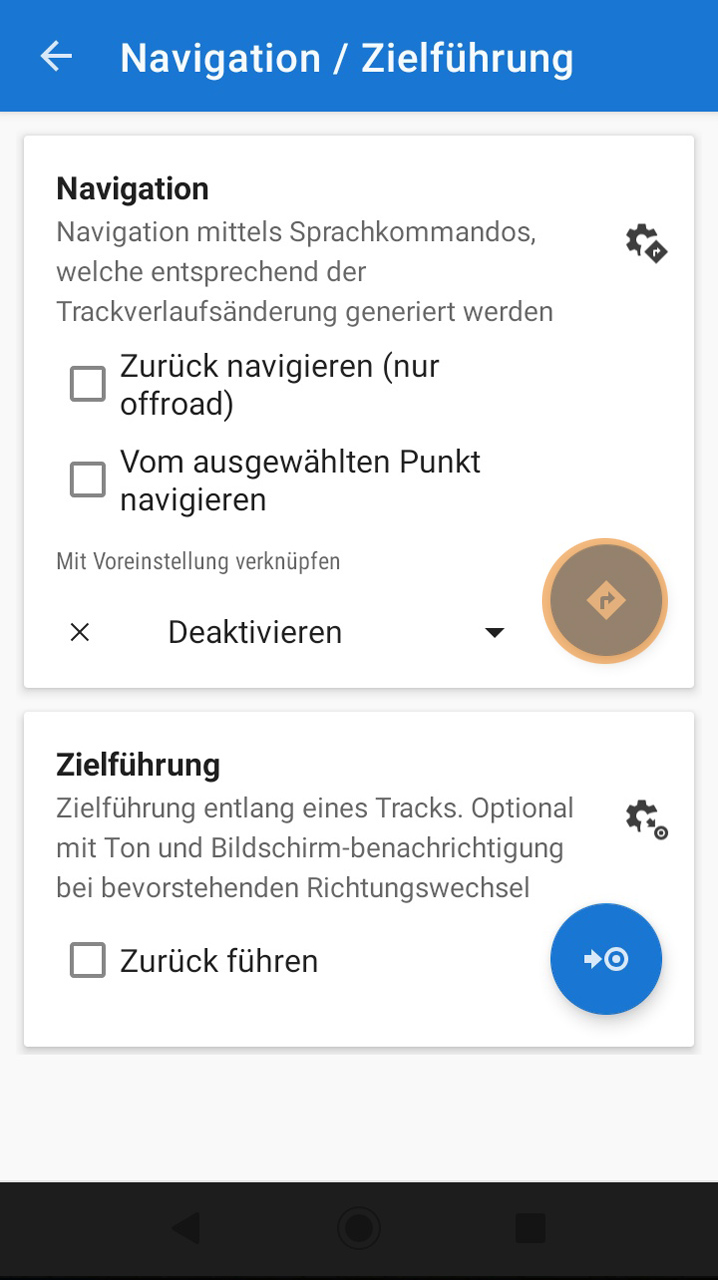
Task: Start navigation with the orange turn button
Action: [605, 601]
